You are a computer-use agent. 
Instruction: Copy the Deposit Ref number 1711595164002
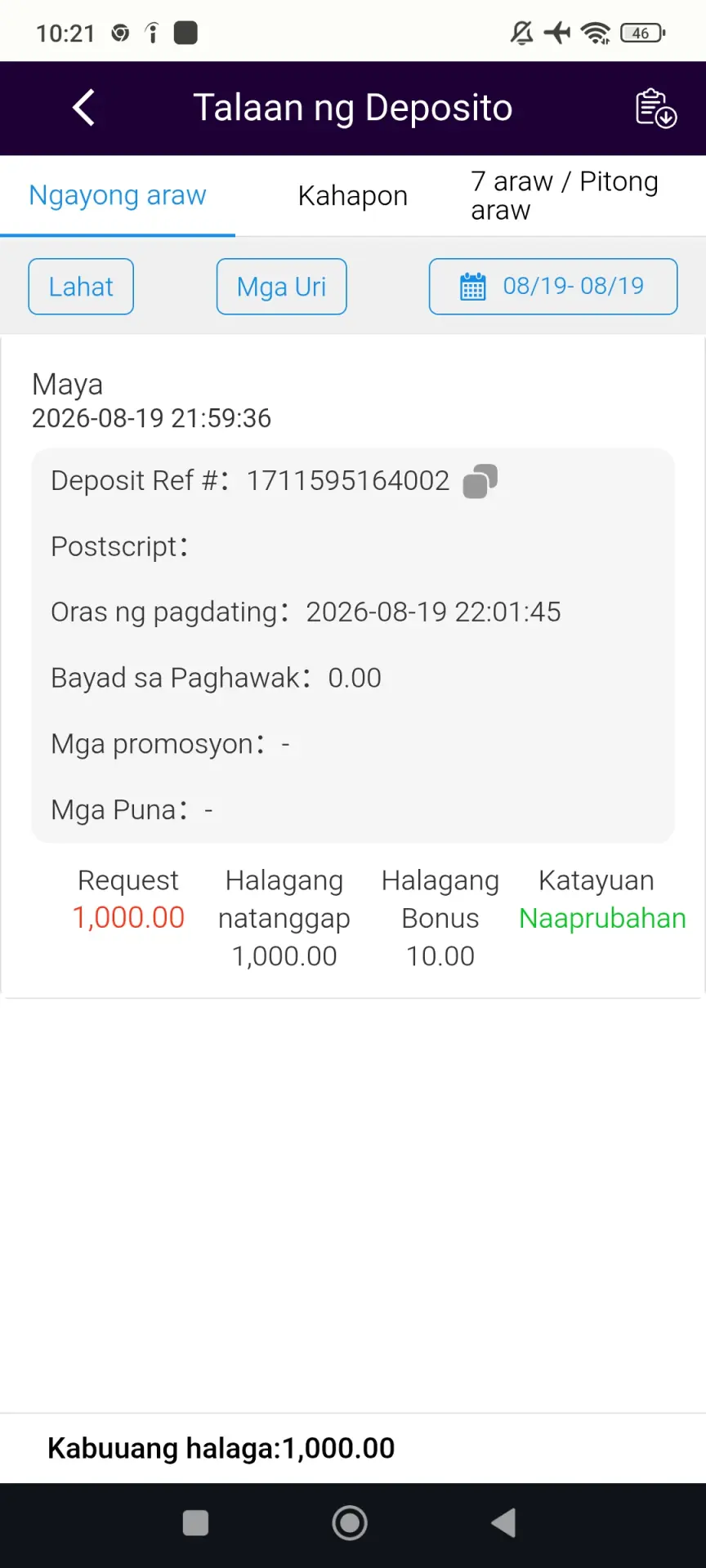pyautogui.click(x=480, y=481)
